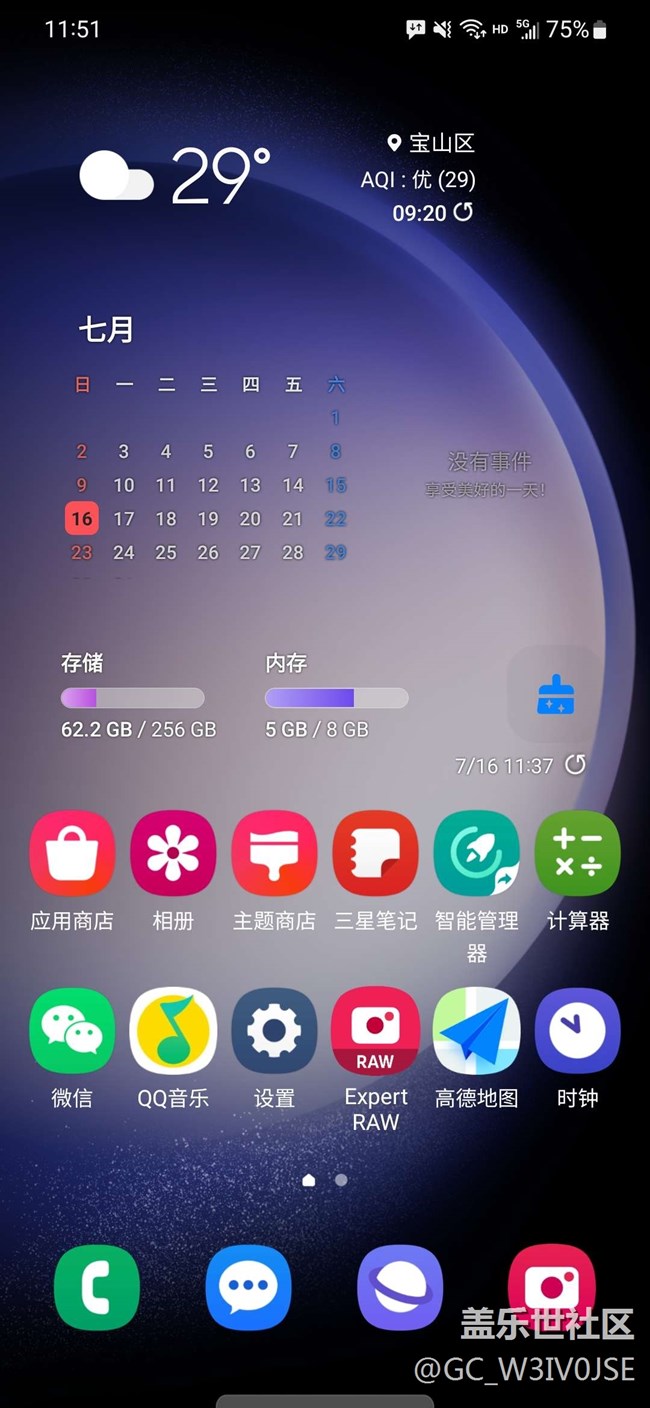Launch QQ音乐 app
This screenshot has width=650, height=1408.
point(173,1031)
